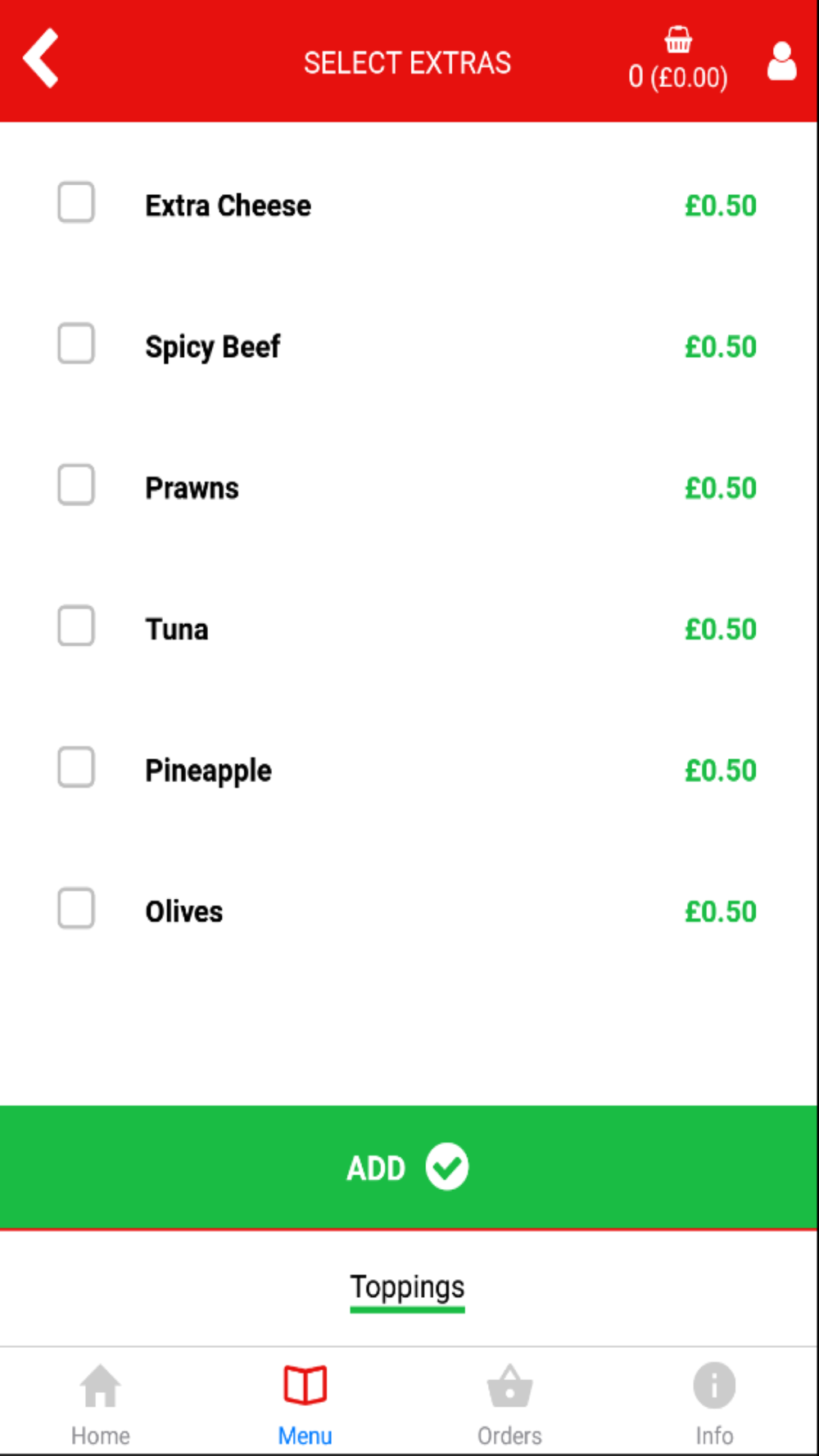
Task: Tick the Prawns checkbox
Action: click(76, 486)
